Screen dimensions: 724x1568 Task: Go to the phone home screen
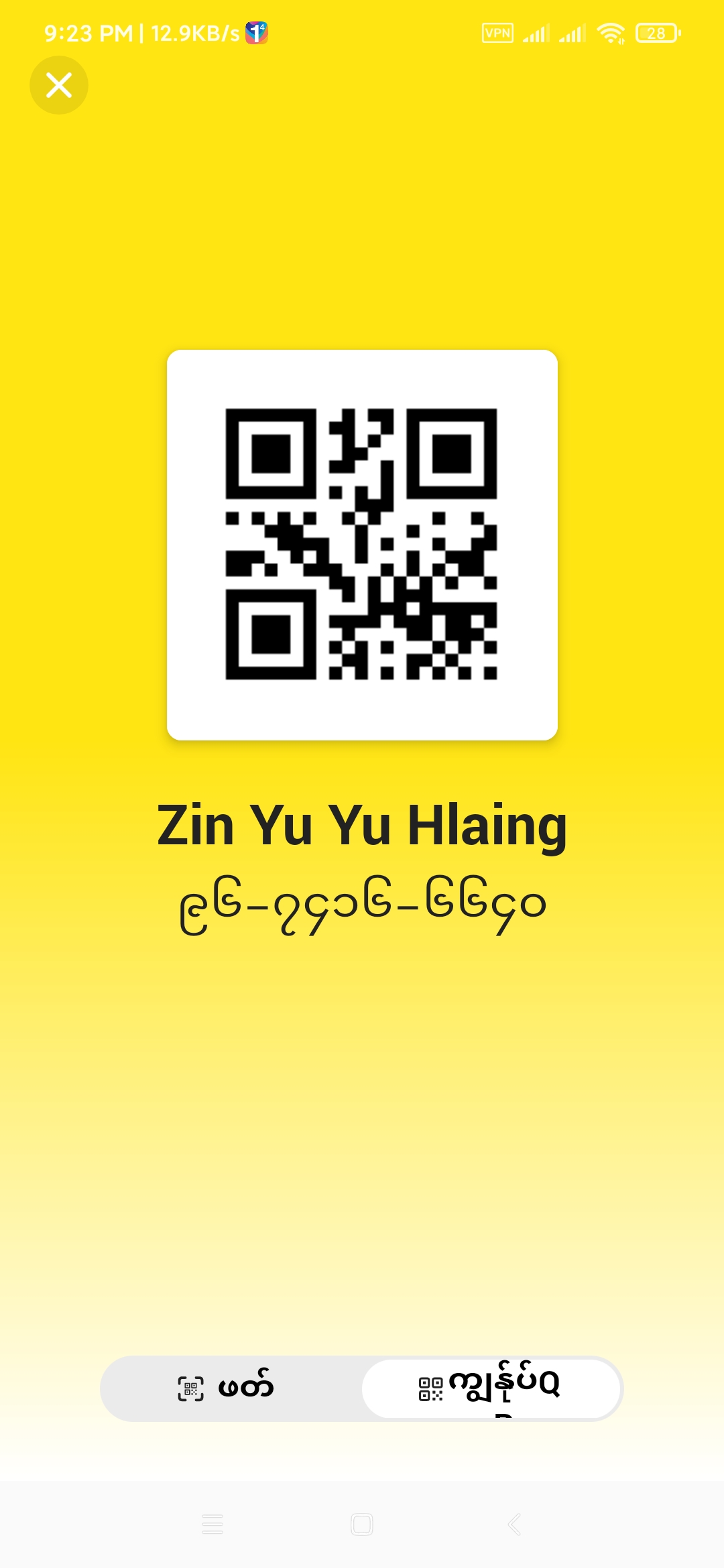tap(362, 1524)
